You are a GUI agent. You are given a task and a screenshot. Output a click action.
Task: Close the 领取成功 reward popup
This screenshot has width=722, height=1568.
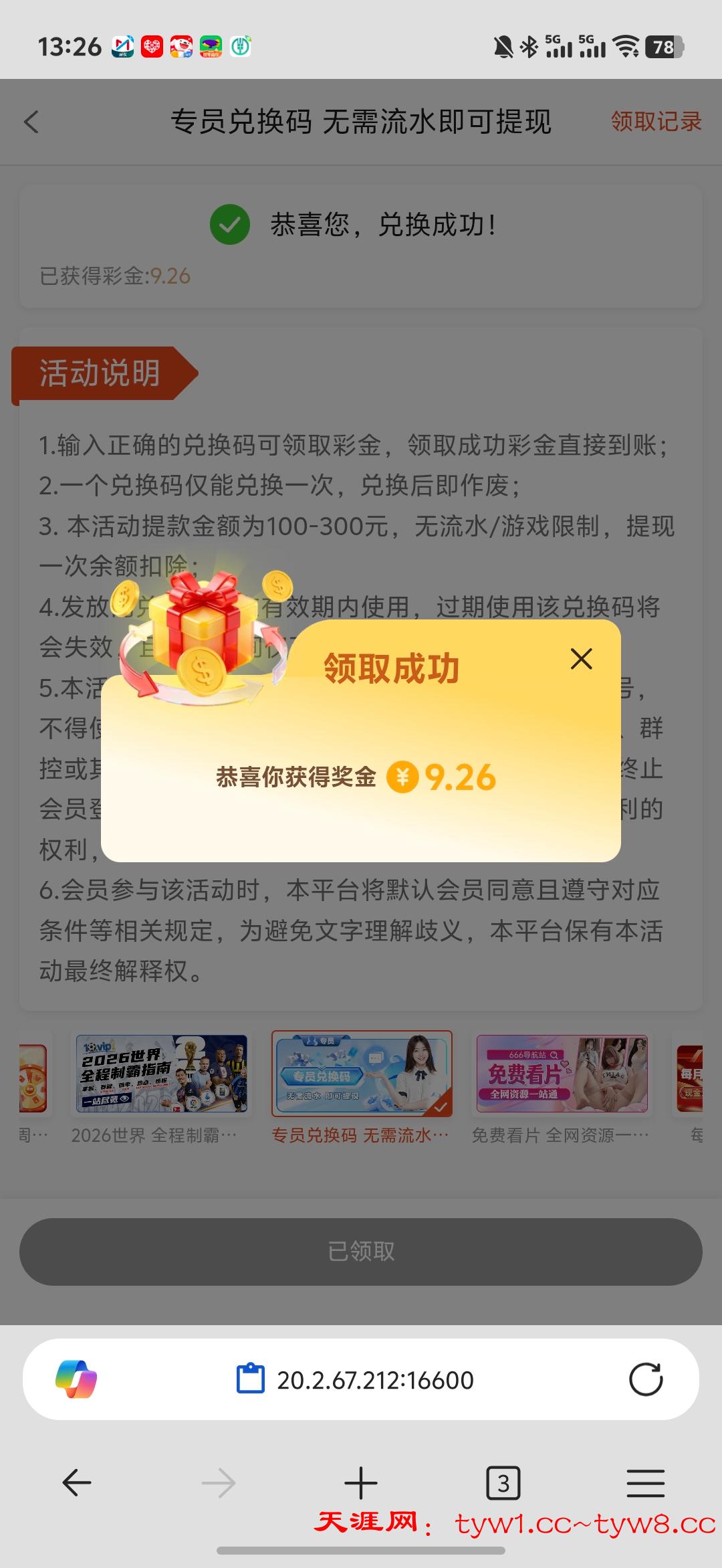pyautogui.click(x=581, y=659)
